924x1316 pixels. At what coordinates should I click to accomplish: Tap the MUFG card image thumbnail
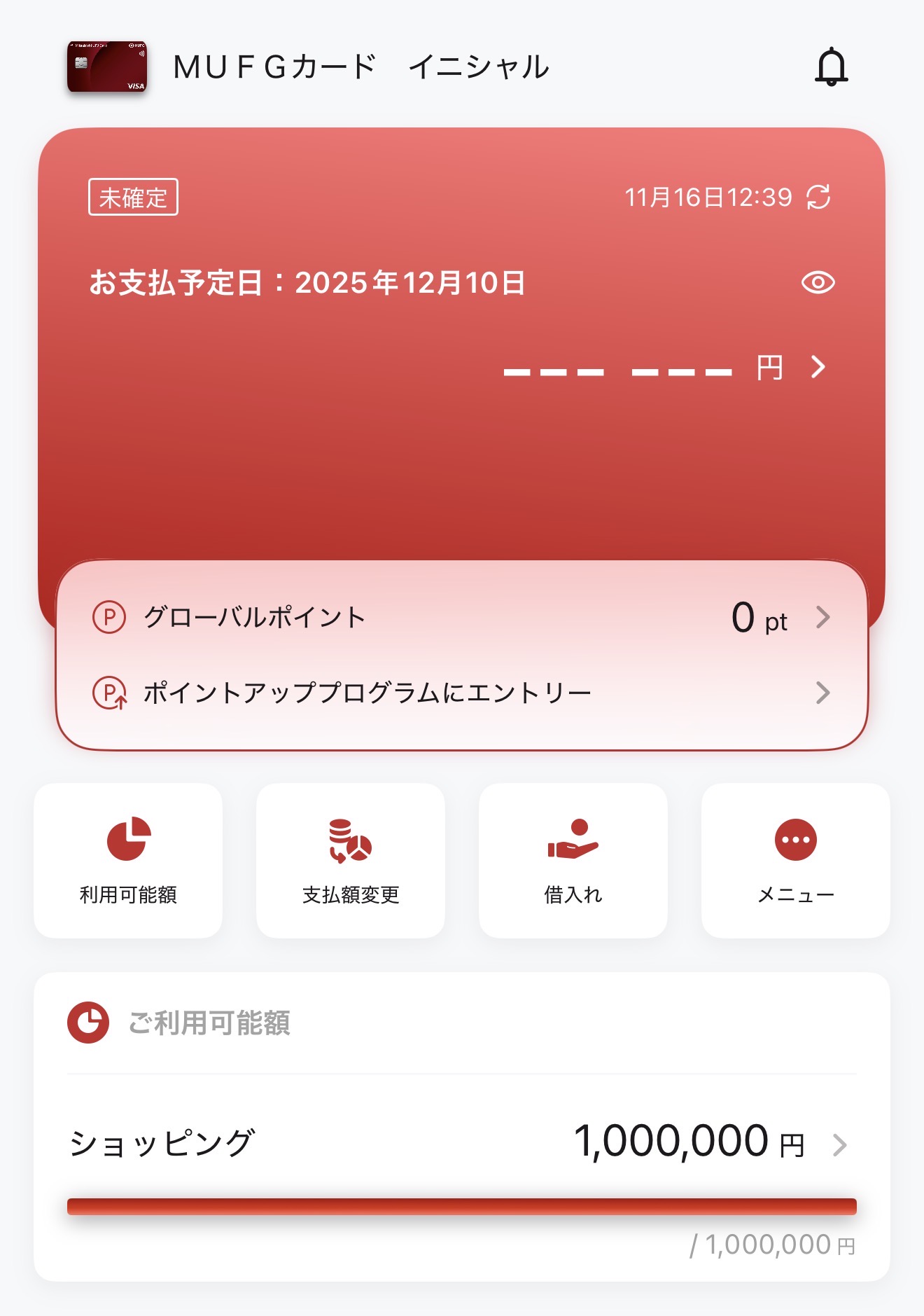pyautogui.click(x=107, y=67)
